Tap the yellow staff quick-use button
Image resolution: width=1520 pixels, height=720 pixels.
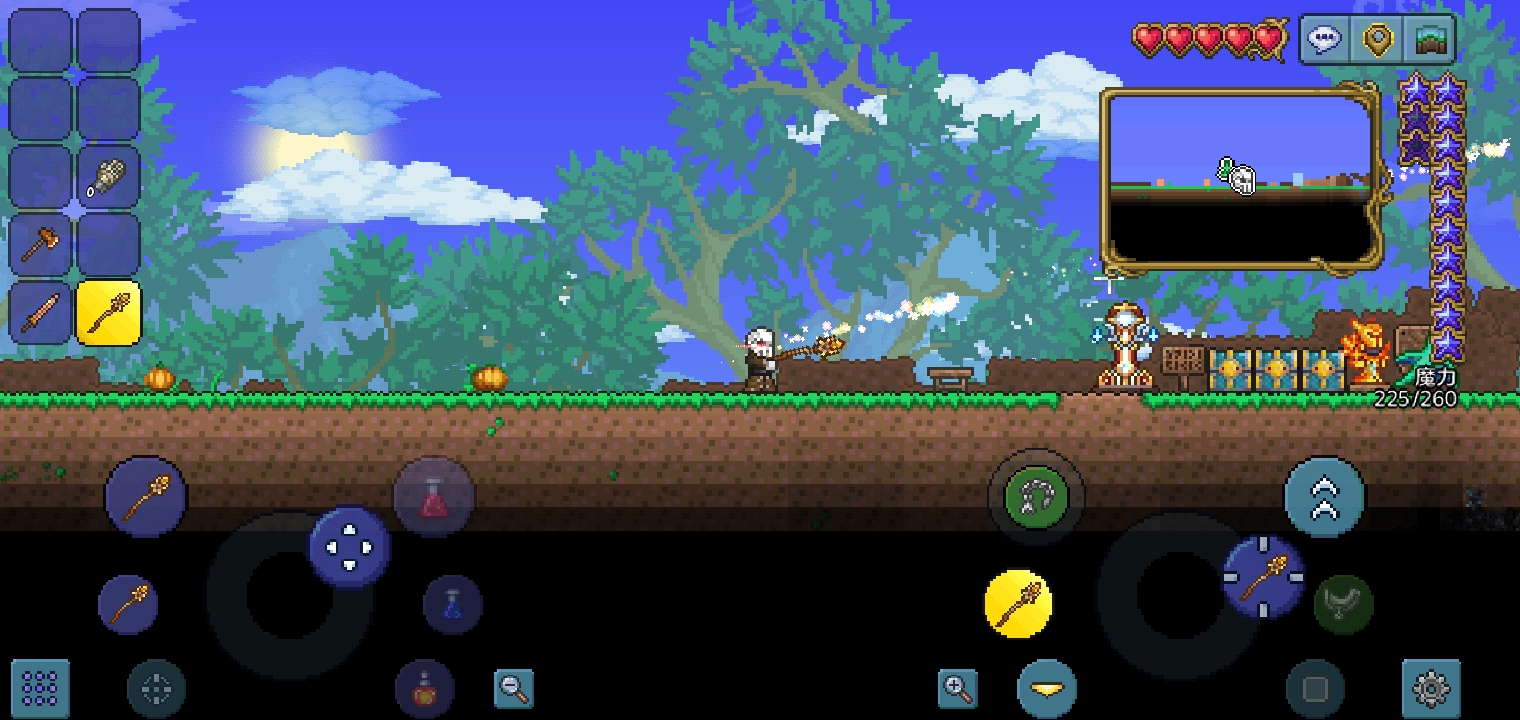tap(1018, 604)
